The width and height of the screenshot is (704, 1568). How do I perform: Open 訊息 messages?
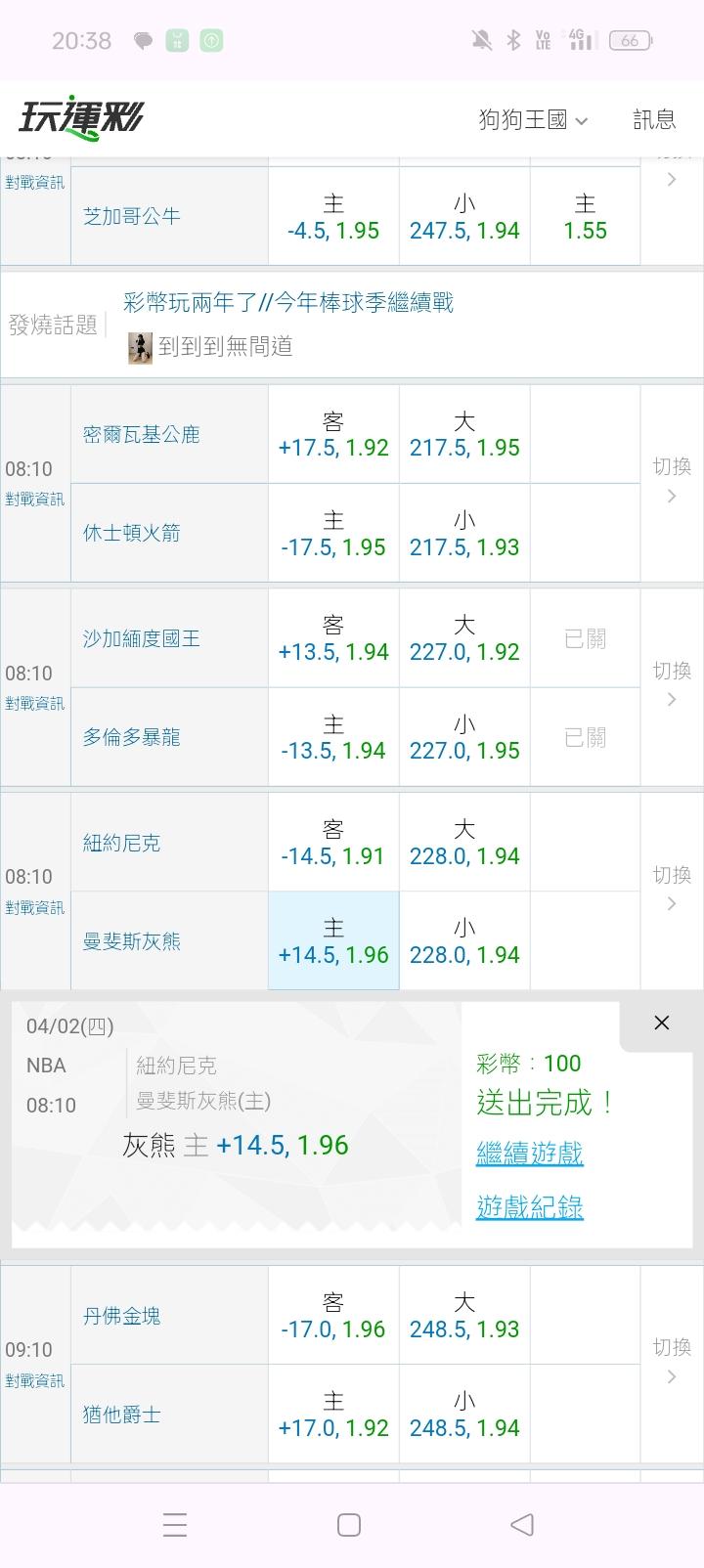(x=654, y=119)
